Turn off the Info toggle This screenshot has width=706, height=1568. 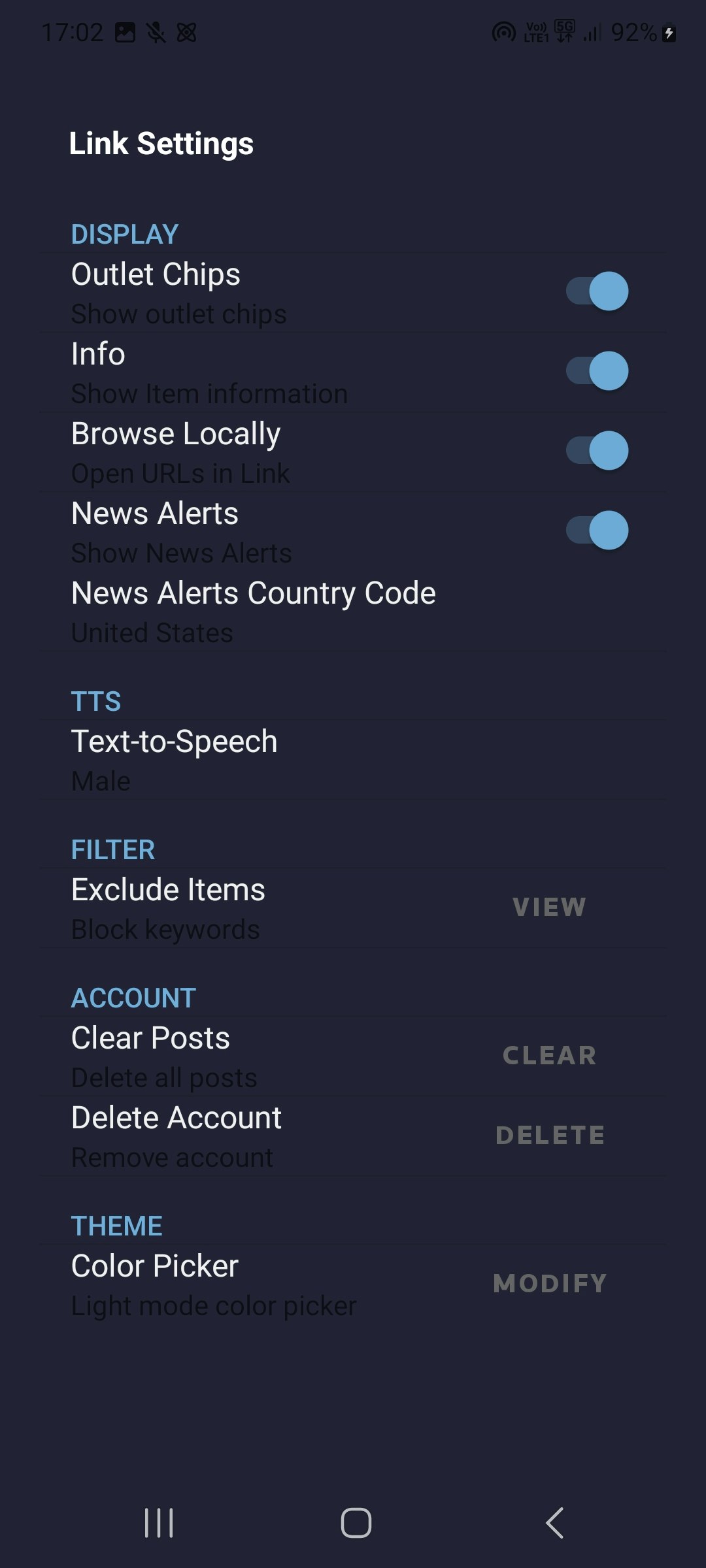click(597, 371)
